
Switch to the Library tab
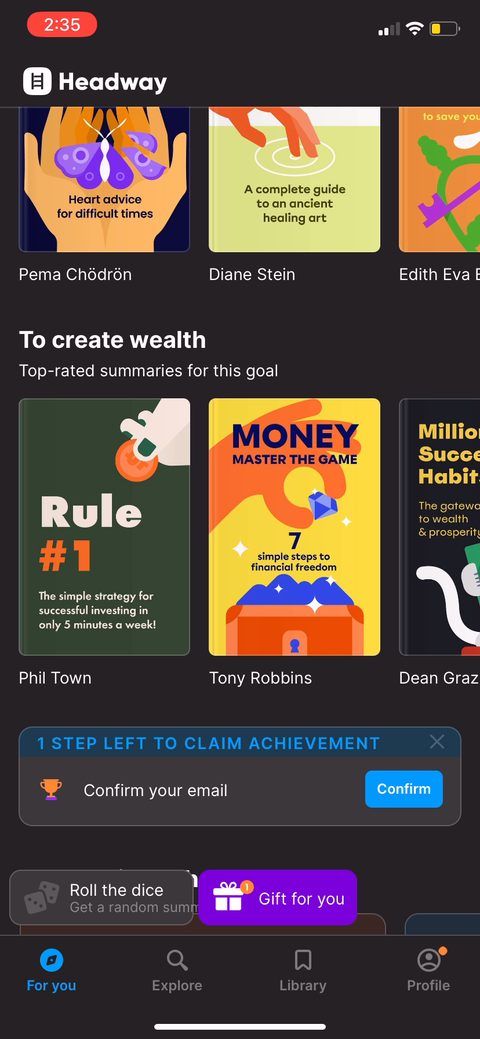(x=303, y=970)
